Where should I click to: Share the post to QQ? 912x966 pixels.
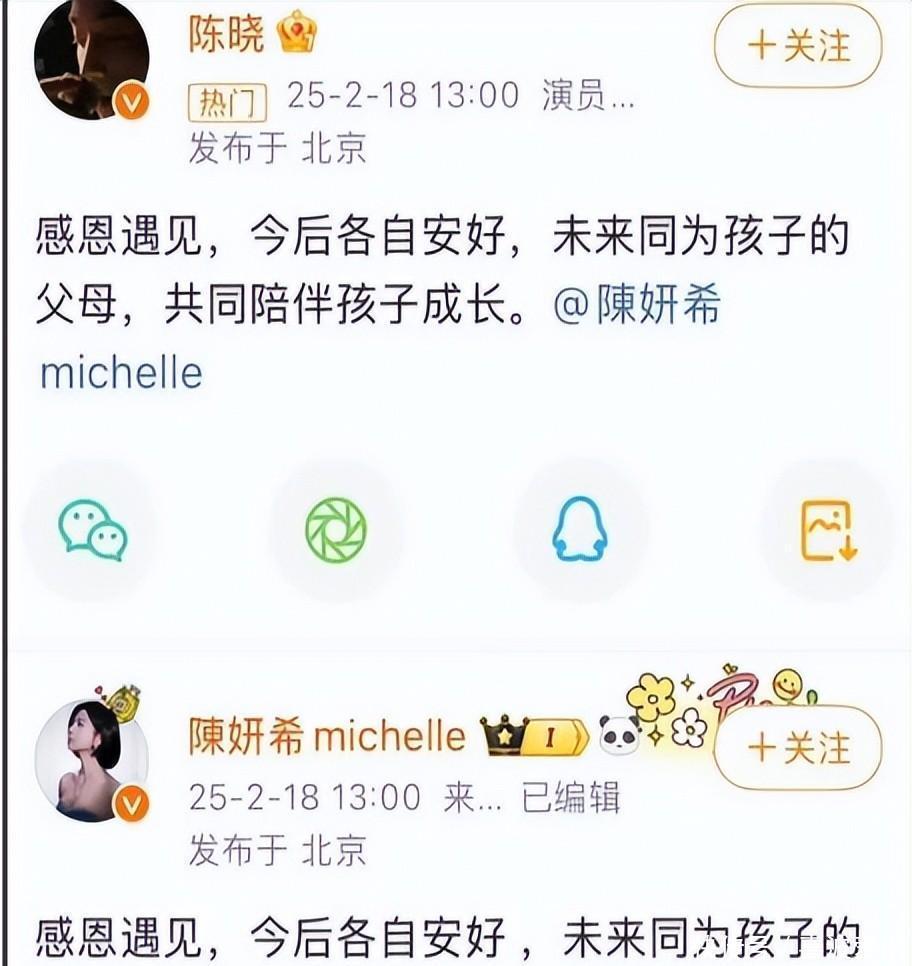[580, 528]
